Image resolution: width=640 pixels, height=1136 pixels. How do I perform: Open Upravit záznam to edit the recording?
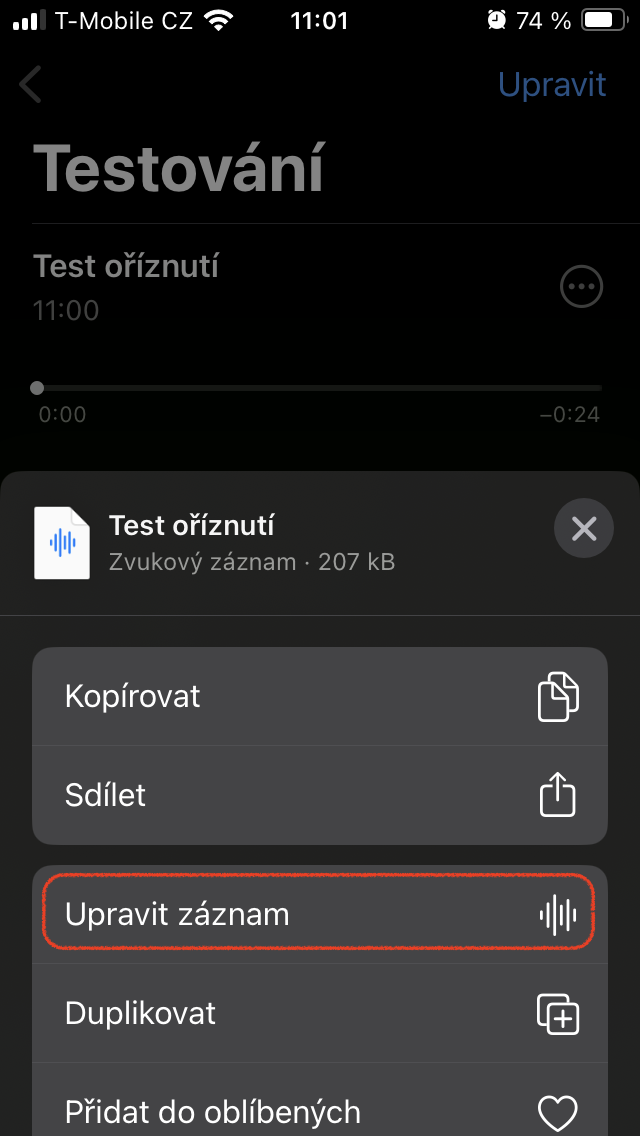coord(320,914)
